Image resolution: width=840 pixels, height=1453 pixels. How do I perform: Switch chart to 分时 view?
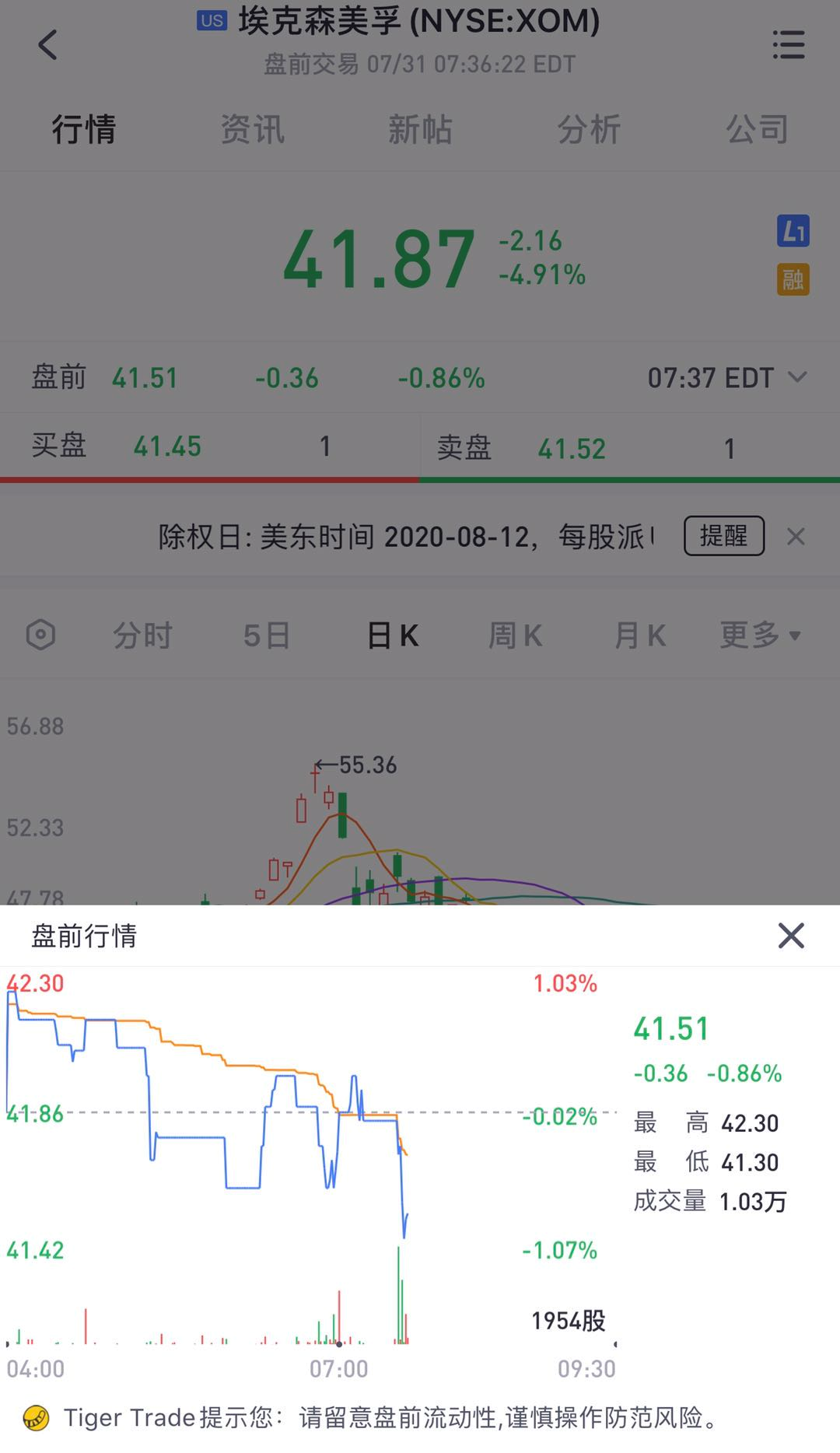pyautogui.click(x=142, y=635)
